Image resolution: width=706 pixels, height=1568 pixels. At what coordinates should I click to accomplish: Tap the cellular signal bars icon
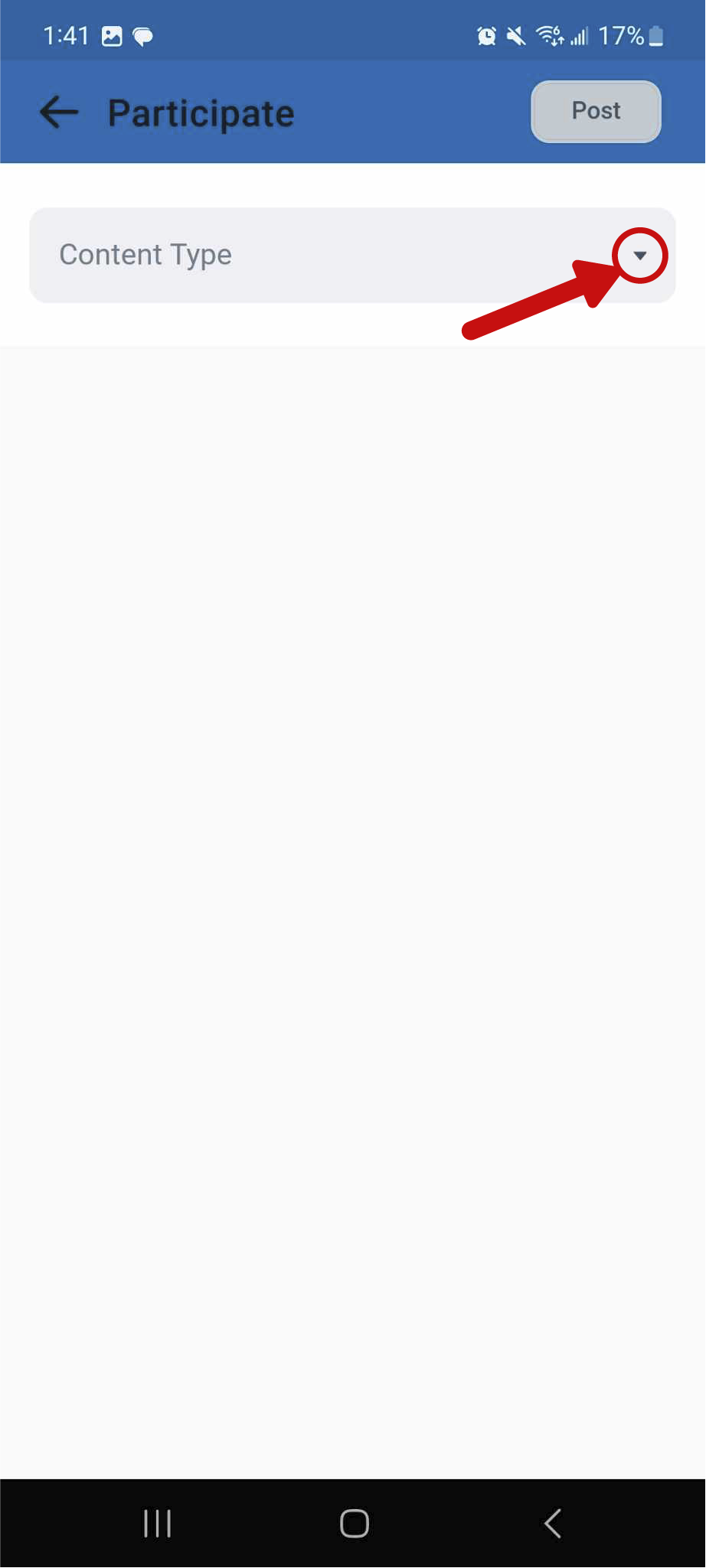click(579, 35)
